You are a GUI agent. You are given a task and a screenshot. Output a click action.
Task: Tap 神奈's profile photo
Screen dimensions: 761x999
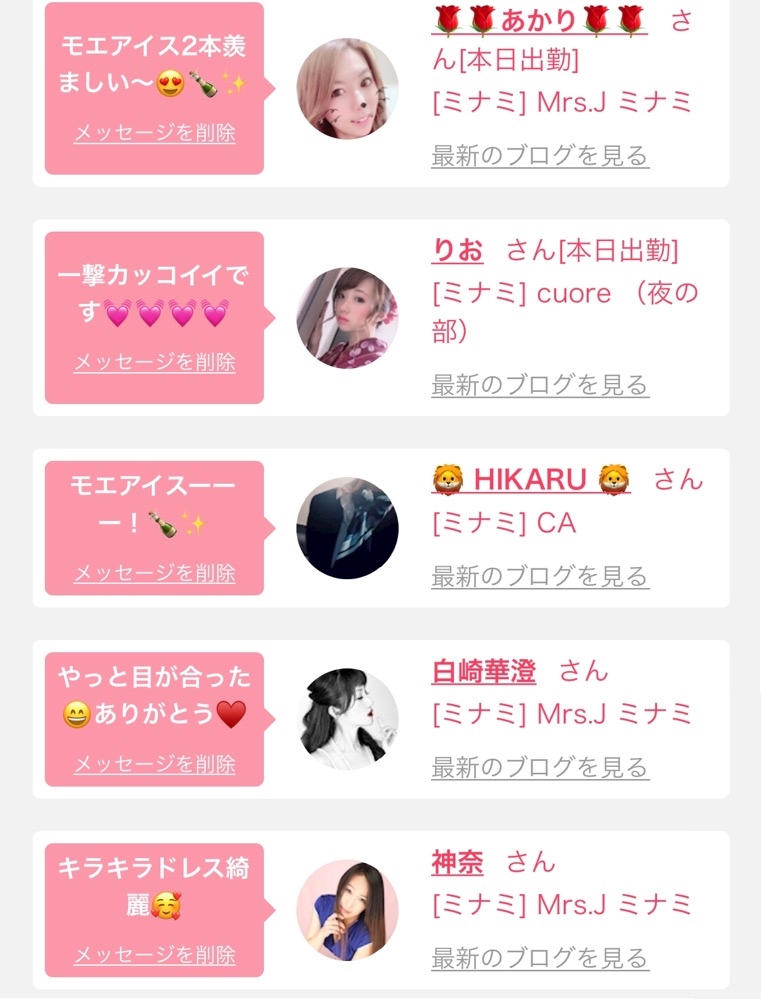coord(347,910)
